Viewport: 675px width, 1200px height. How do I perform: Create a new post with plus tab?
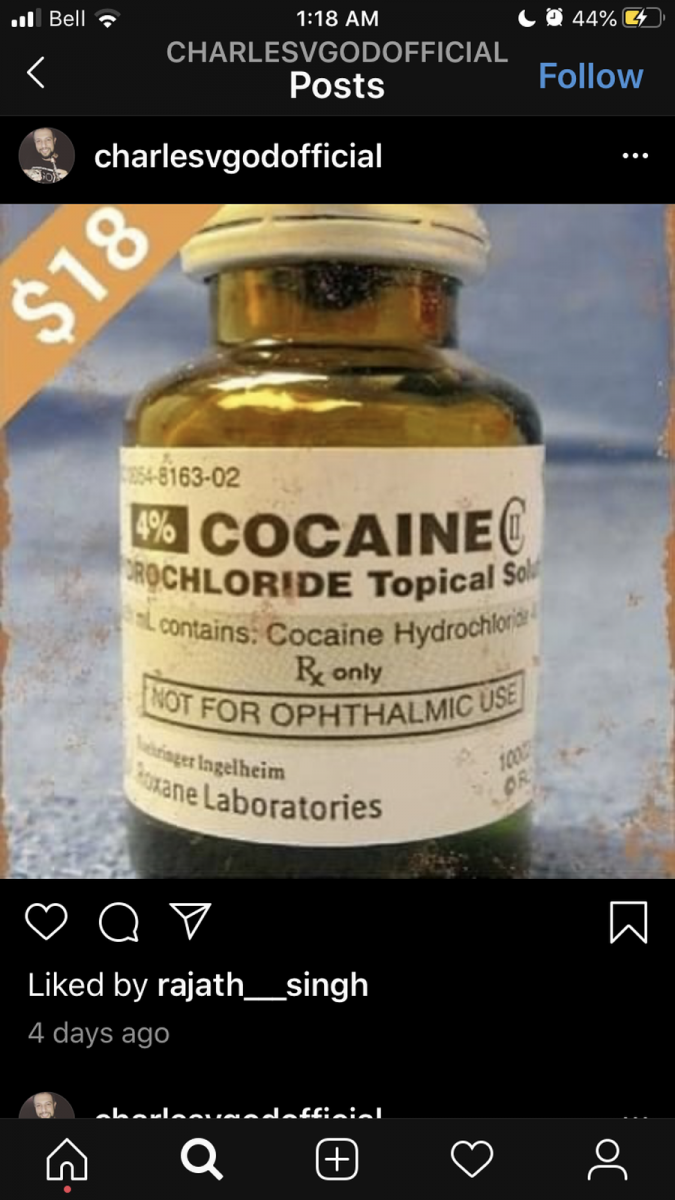(337, 1160)
